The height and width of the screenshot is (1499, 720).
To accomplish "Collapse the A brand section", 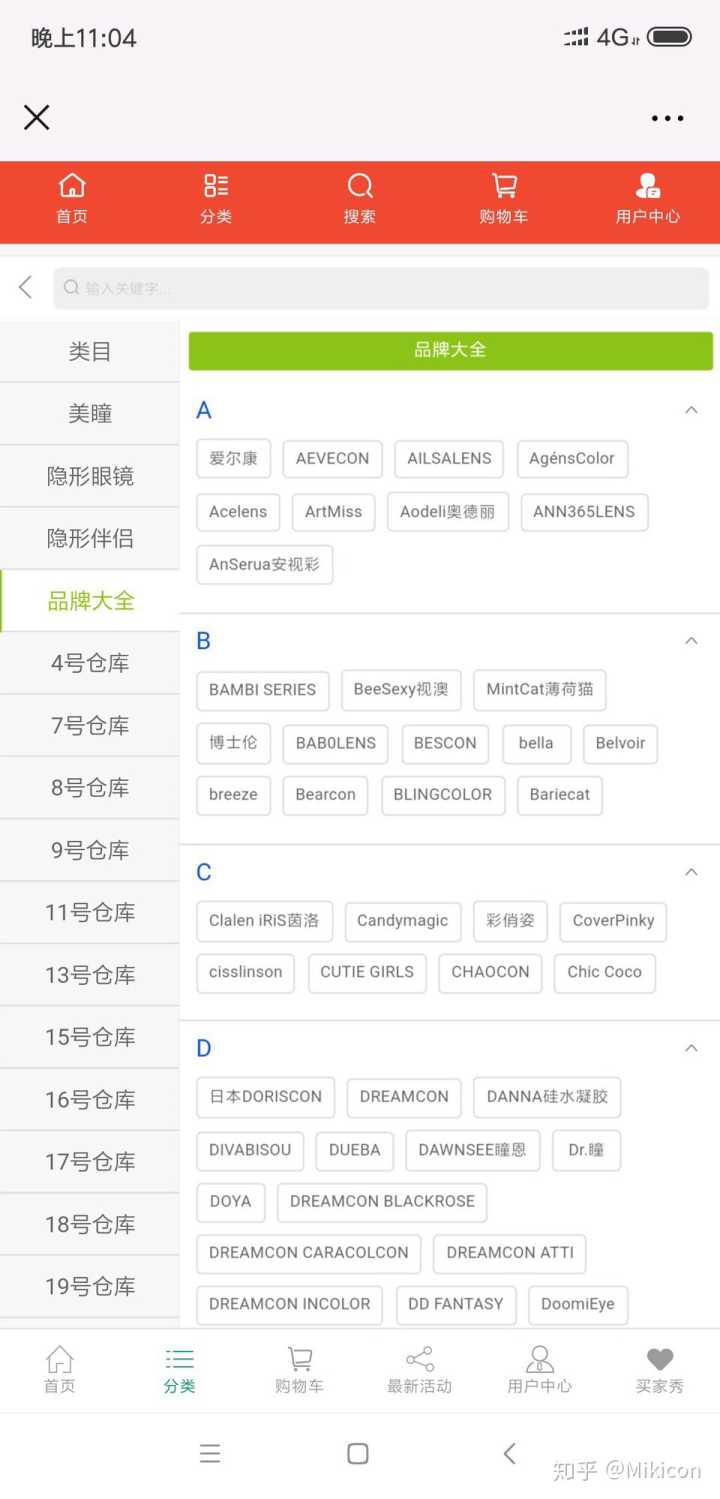I will [691, 410].
